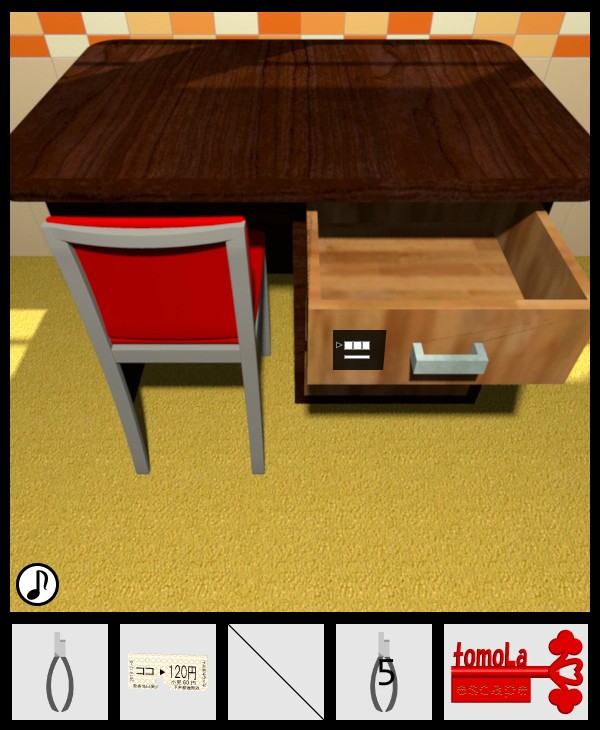The width and height of the screenshot is (600, 730).
Task: Select the pliers item marked 5
Action: (384, 672)
